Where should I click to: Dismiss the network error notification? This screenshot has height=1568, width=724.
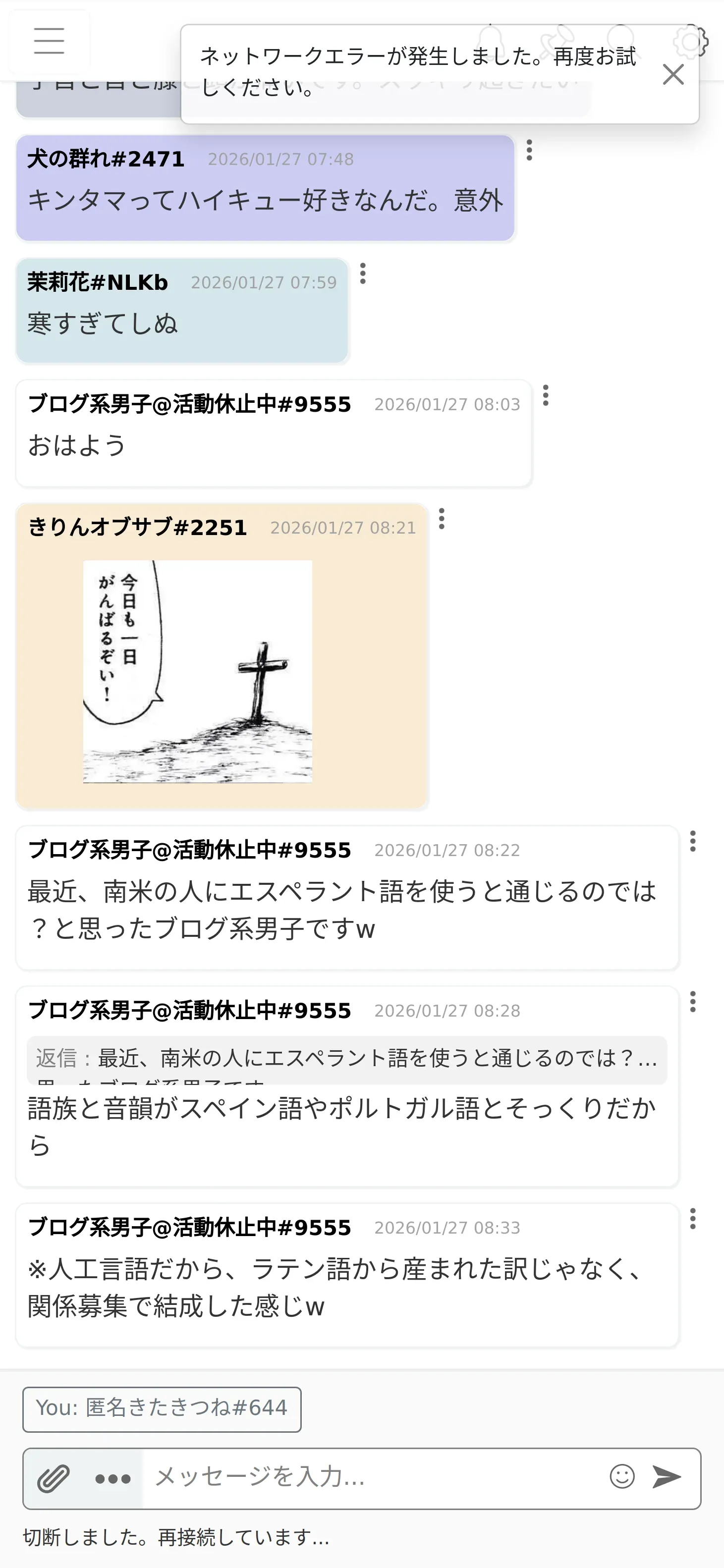pos(673,74)
